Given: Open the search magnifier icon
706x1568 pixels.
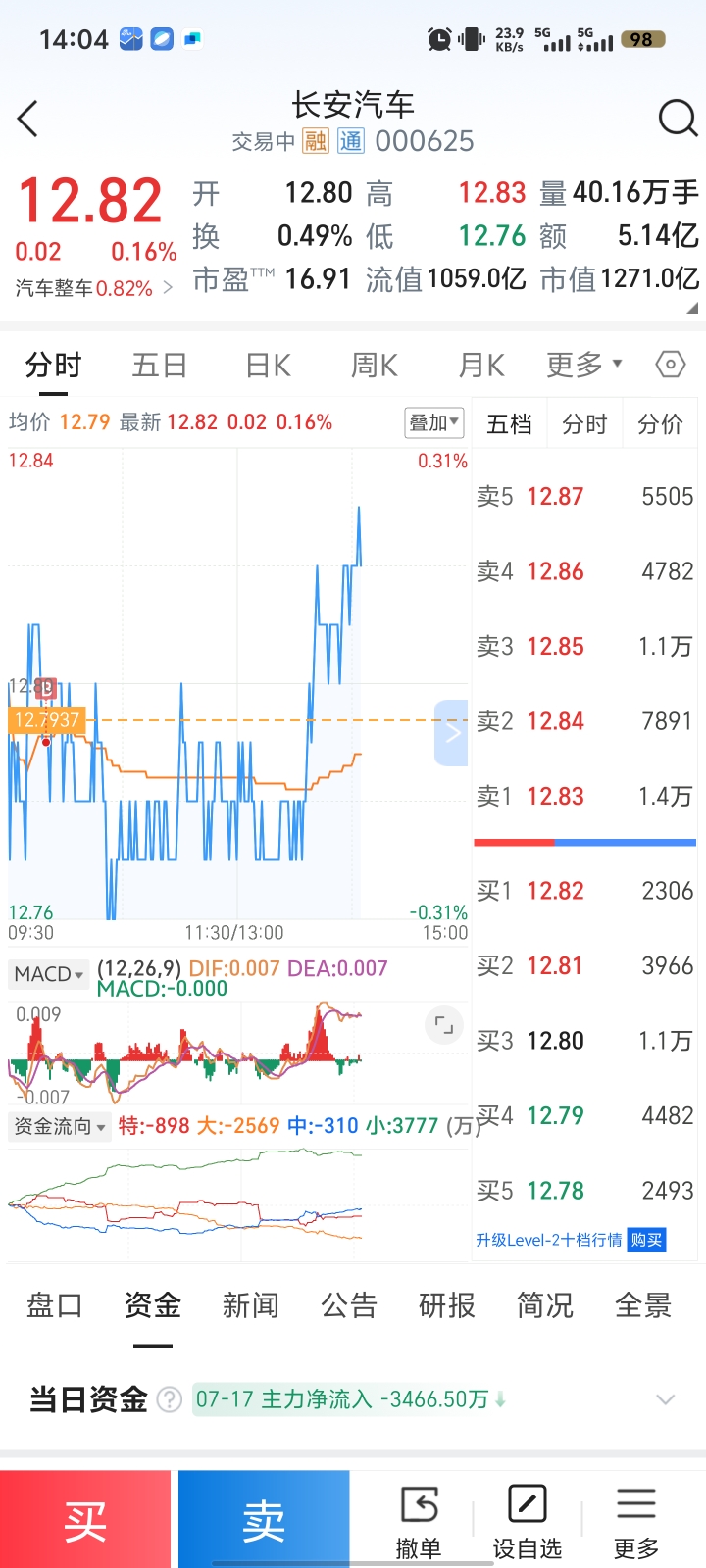Looking at the screenshot, I should click(678, 119).
